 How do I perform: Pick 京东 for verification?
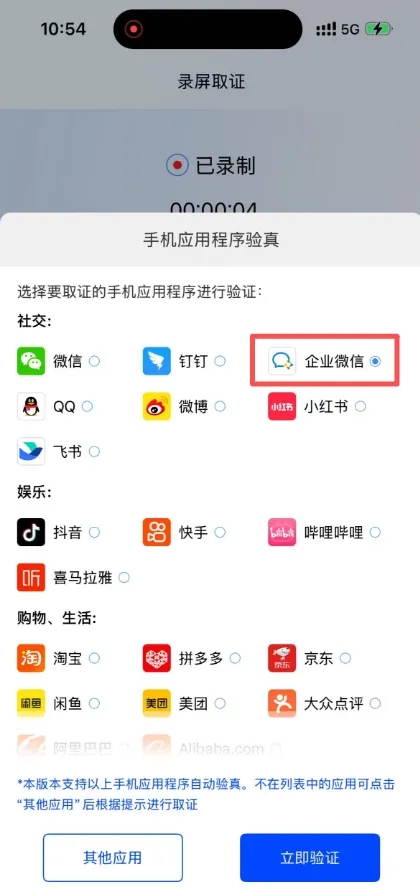coord(345,658)
